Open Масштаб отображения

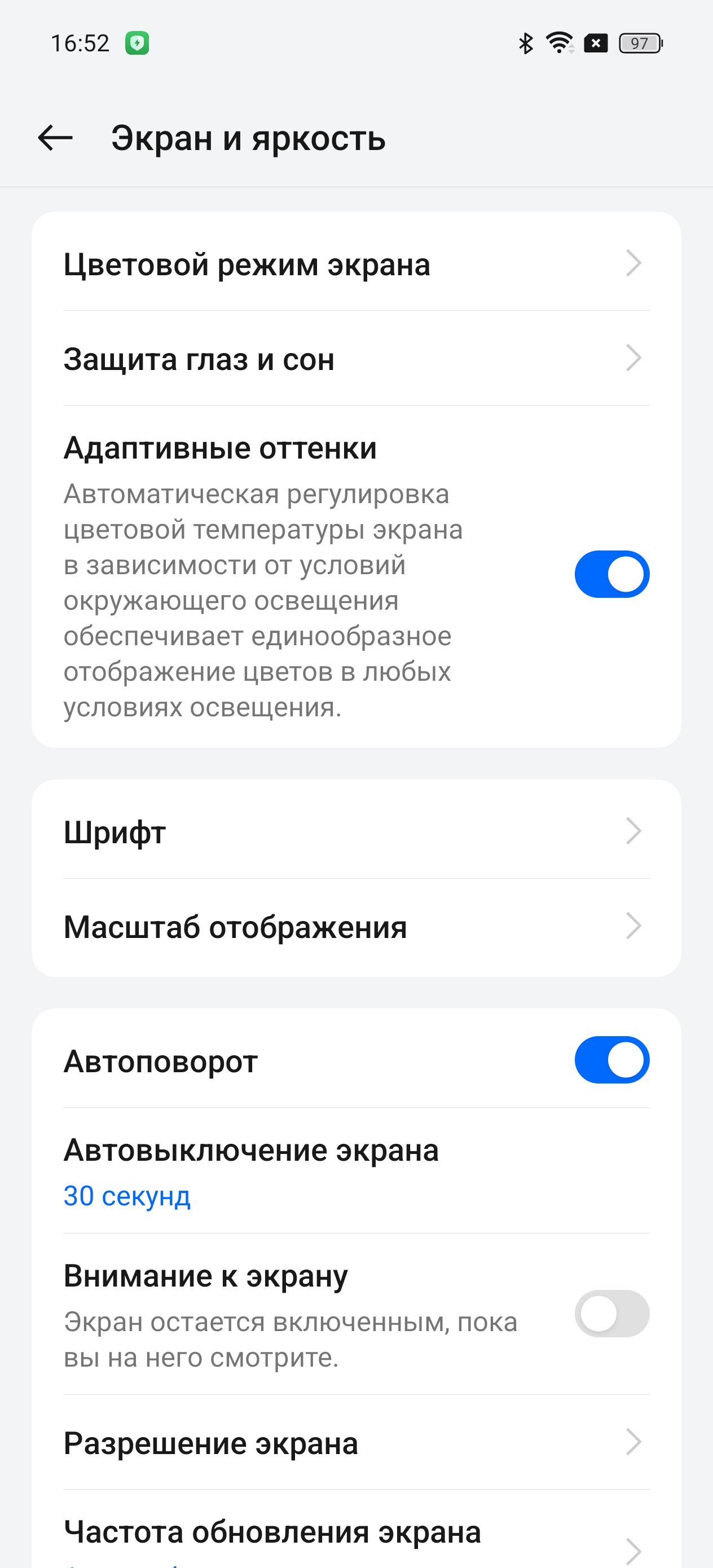(x=355, y=927)
